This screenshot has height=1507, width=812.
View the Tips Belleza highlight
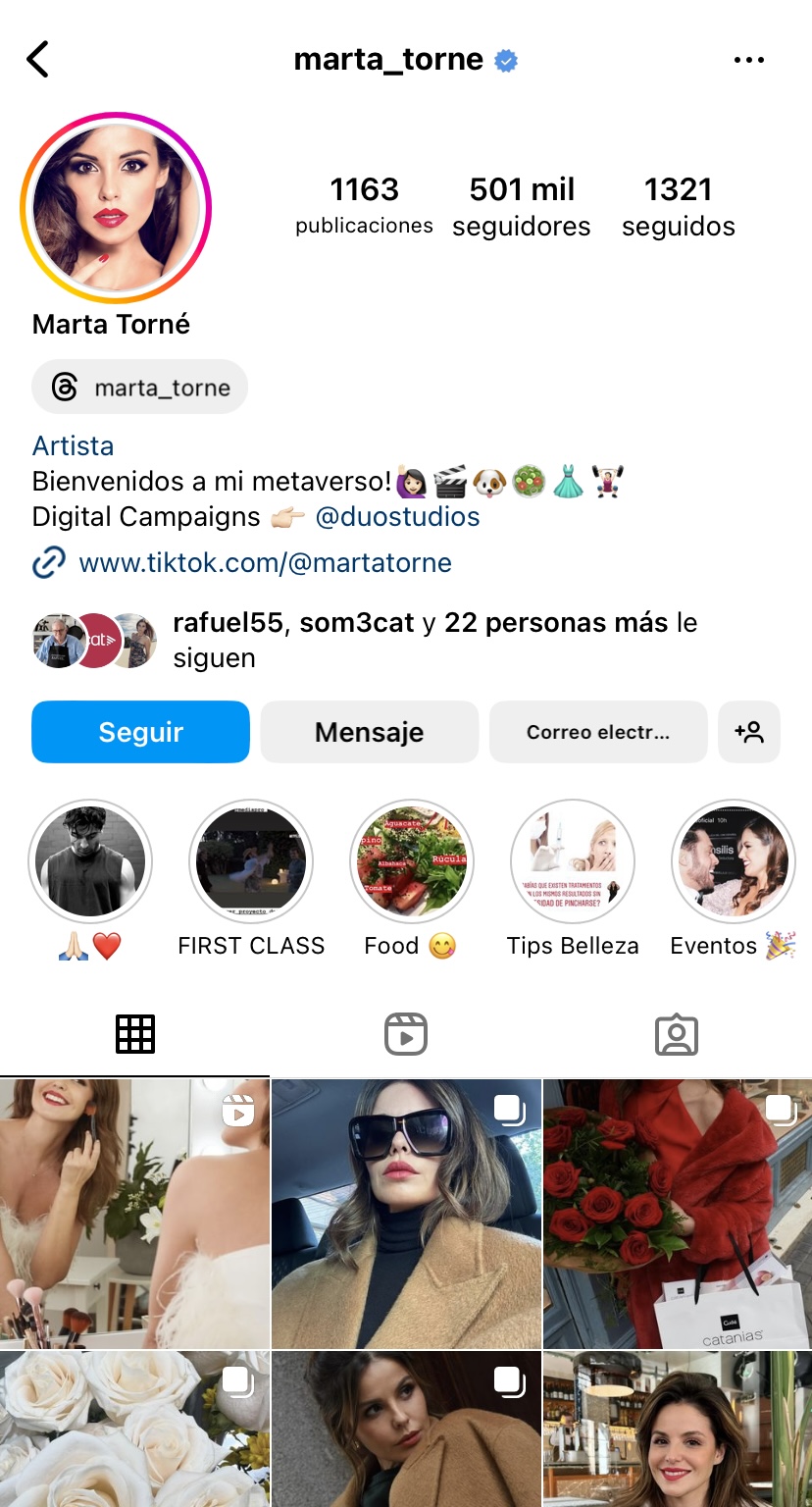573,861
